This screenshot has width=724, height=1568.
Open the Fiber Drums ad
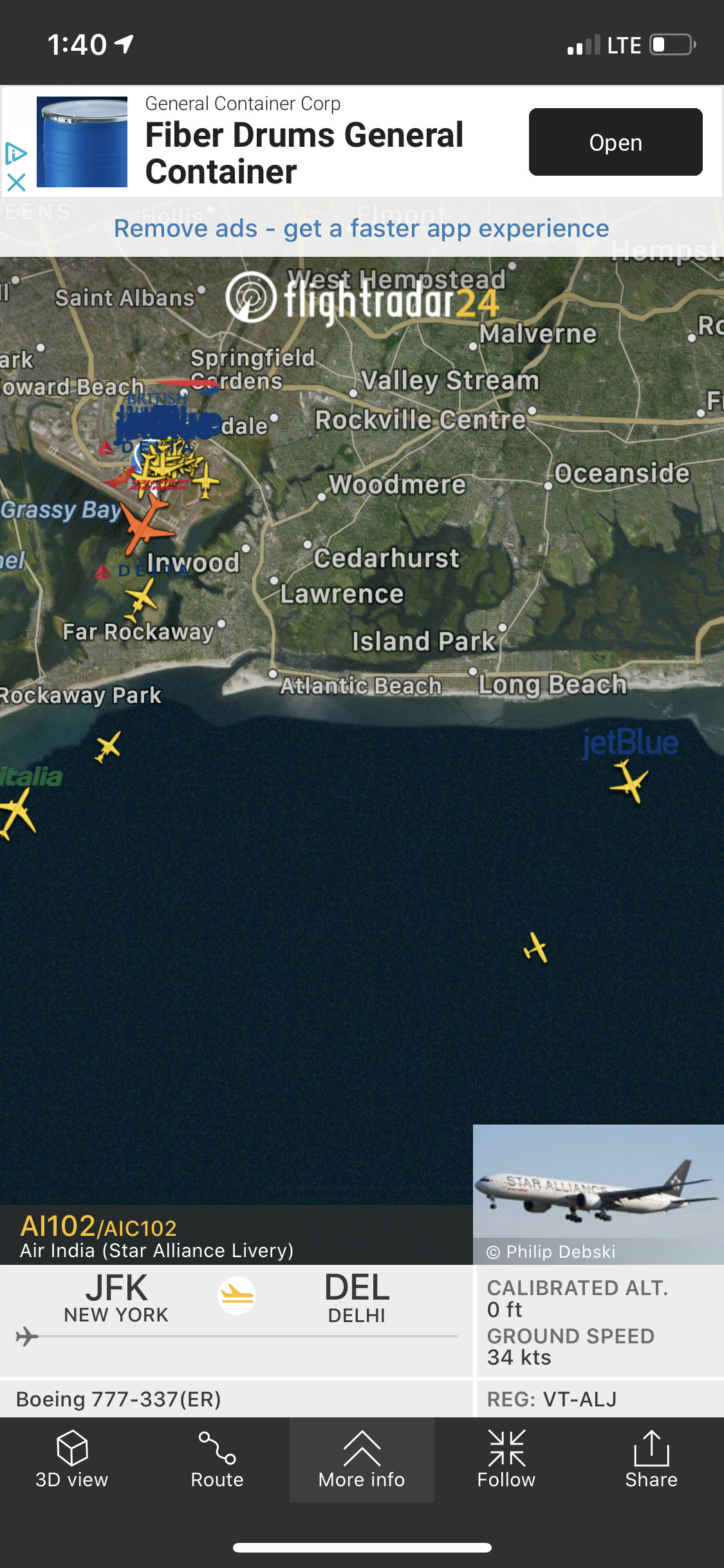click(x=615, y=142)
